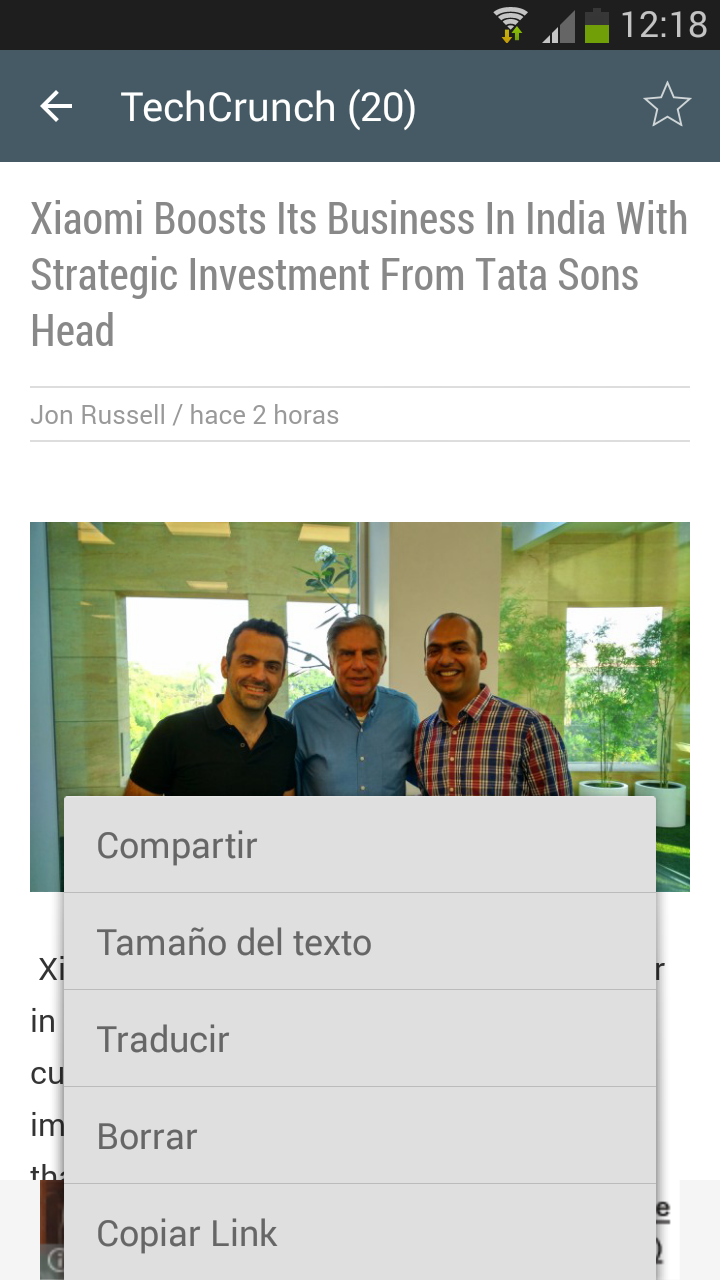Viewport: 720px width, 1280px height.
Task: Go back using the arrow
Action: pos(56,106)
